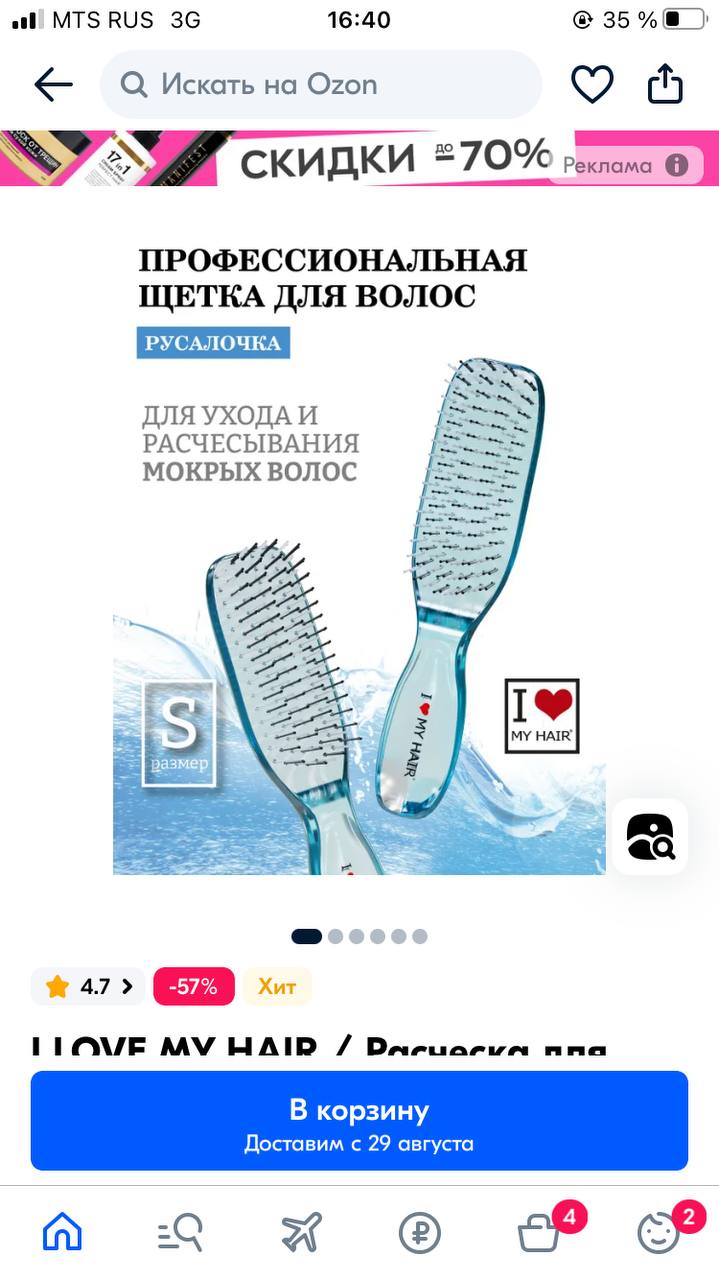
Task: Go to the home tab
Action: (x=62, y=1233)
